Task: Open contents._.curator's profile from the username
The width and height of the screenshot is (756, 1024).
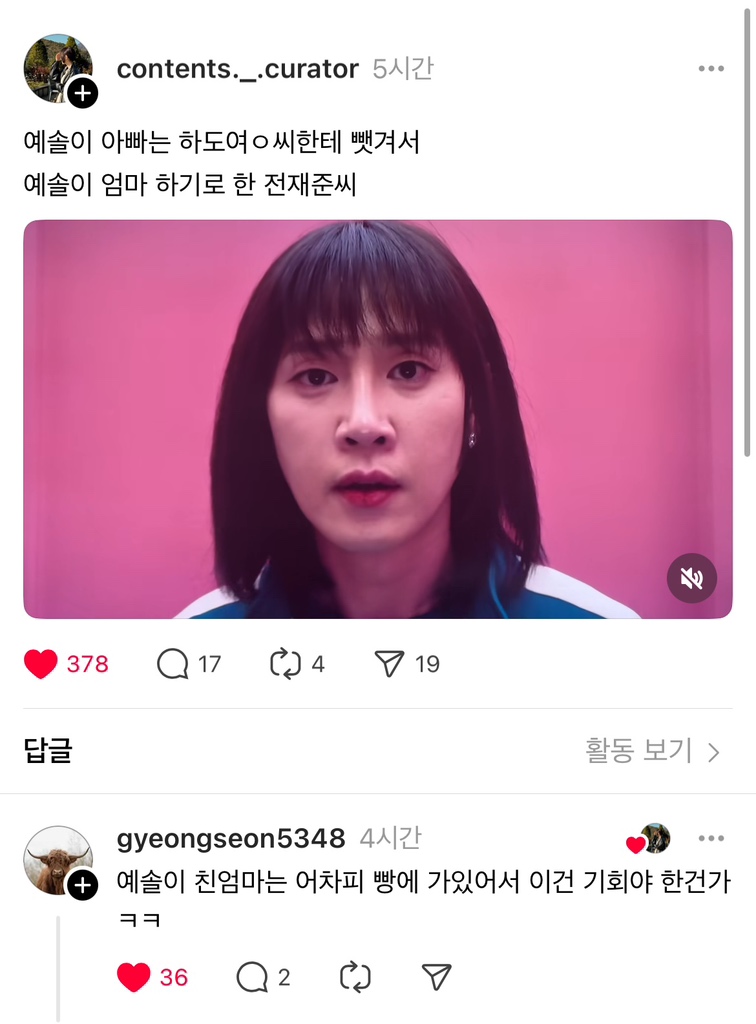Action: tap(237, 69)
